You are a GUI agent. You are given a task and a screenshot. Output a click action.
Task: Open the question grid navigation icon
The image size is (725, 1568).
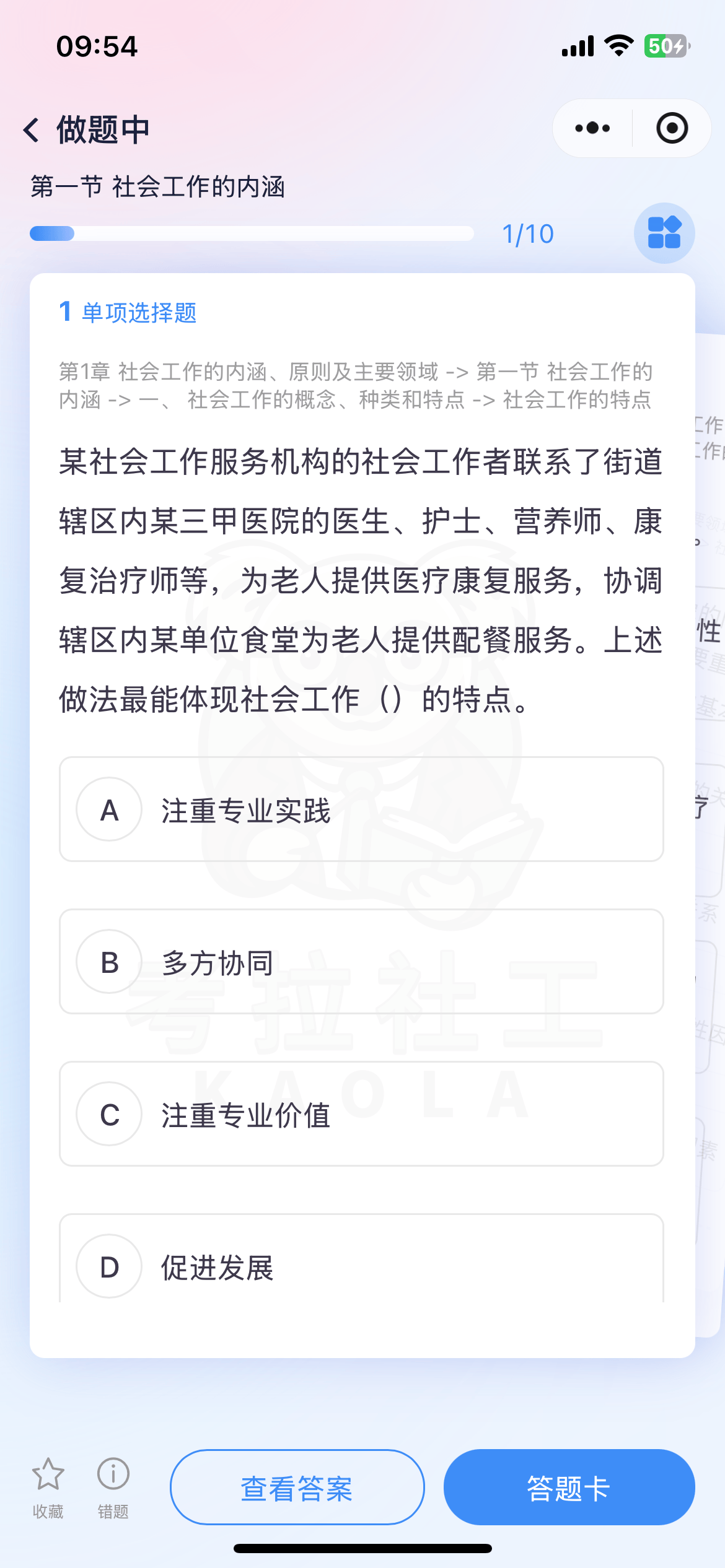(x=664, y=233)
